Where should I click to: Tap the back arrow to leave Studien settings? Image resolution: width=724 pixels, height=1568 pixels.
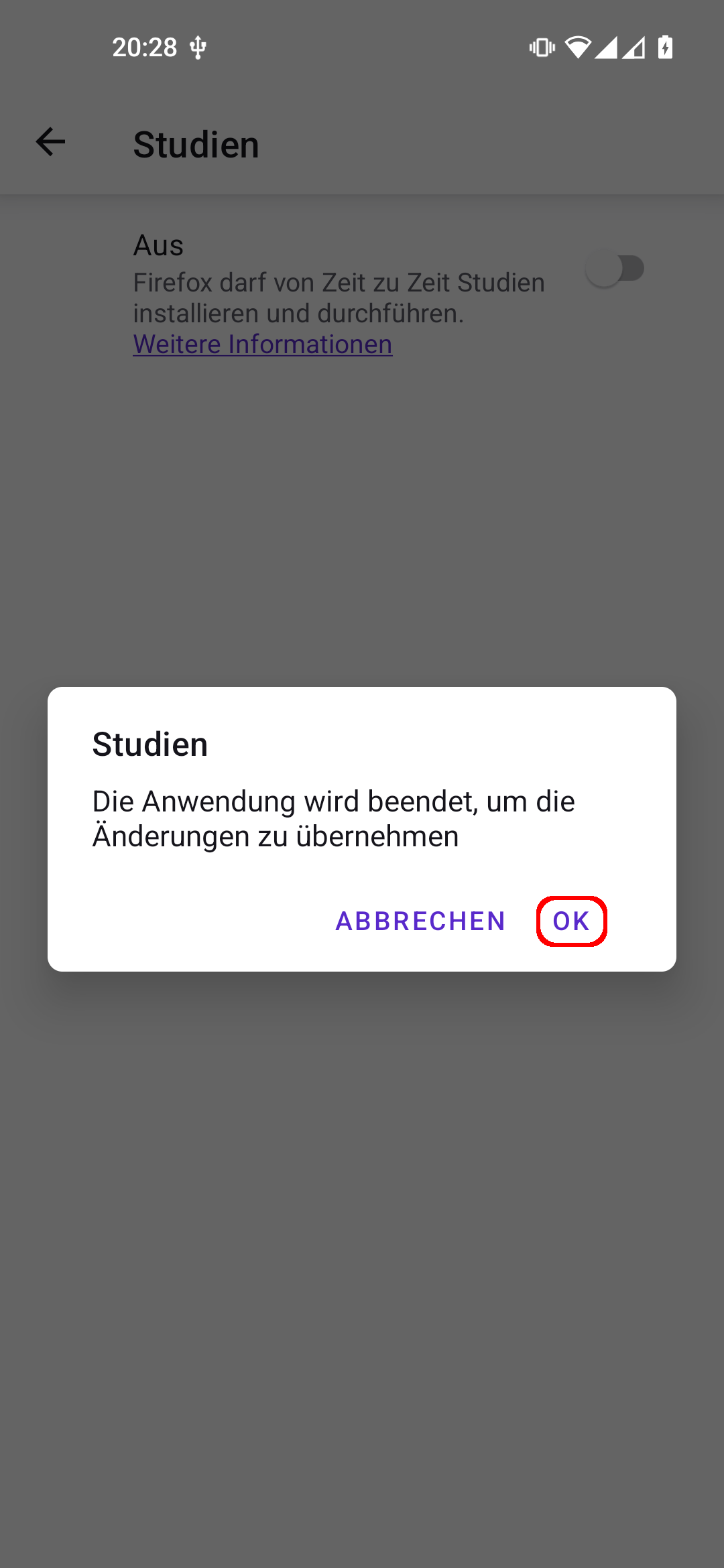tap(49, 143)
